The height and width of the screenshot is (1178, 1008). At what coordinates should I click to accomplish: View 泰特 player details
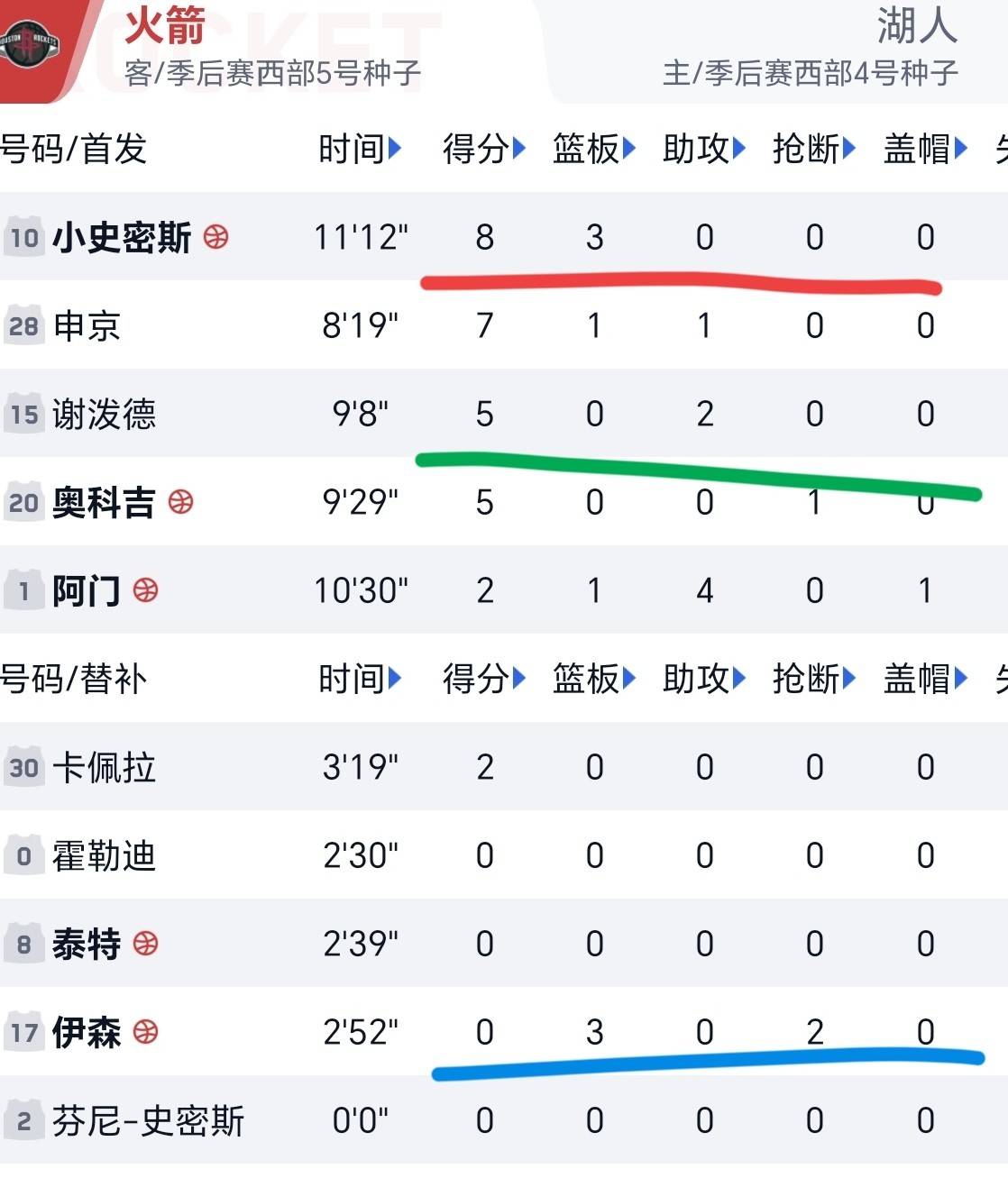pyautogui.click(x=87, y=944)
